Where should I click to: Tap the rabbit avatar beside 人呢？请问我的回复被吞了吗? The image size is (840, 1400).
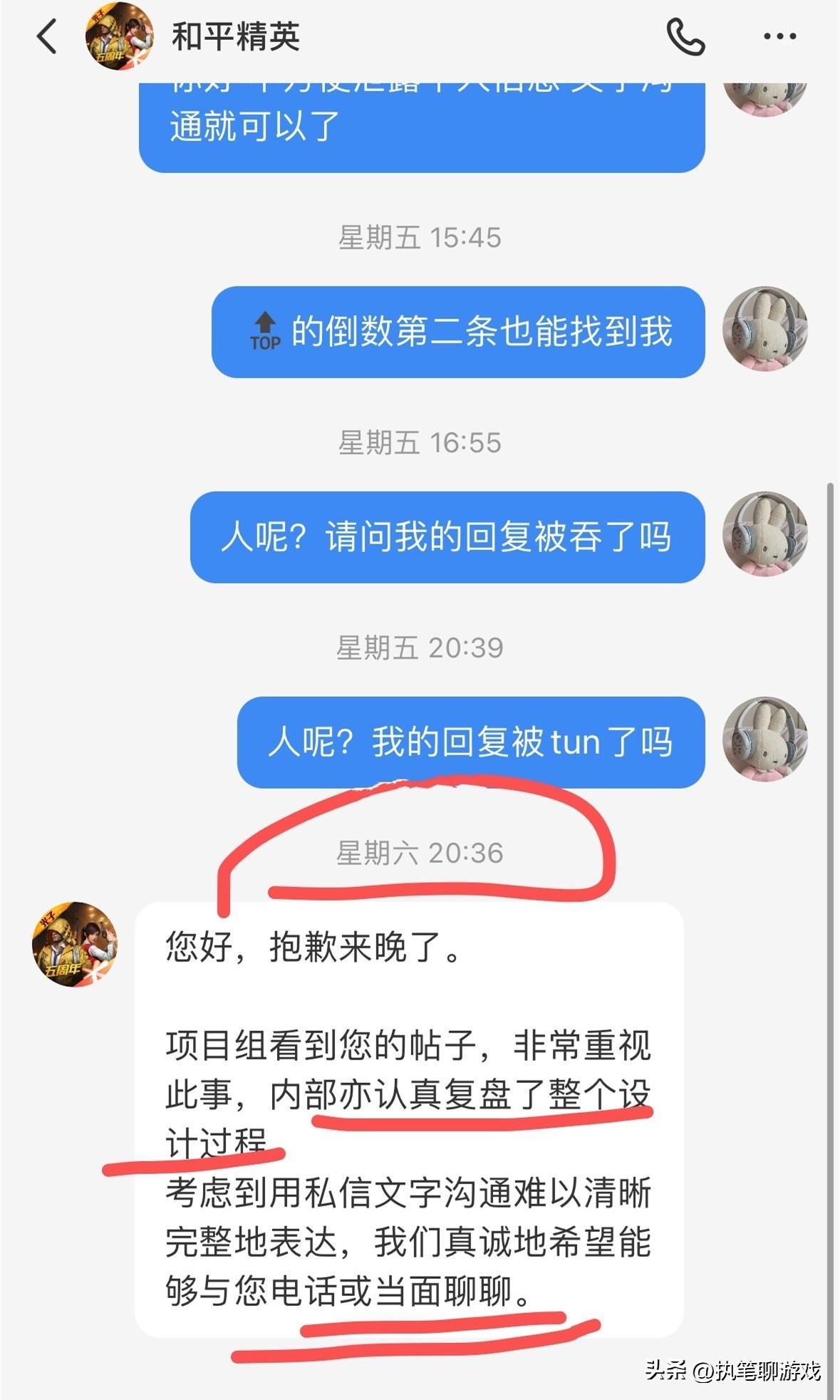(x=765, y=534)
